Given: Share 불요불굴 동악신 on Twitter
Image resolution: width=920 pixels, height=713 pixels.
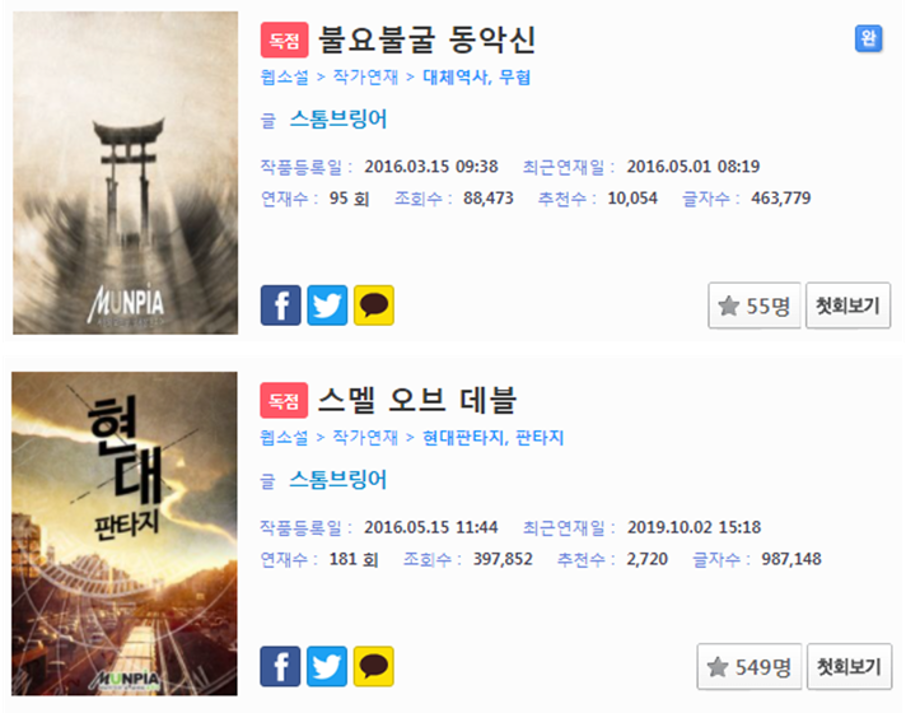Looking at the screenshot, I should [x=327, y=305].
